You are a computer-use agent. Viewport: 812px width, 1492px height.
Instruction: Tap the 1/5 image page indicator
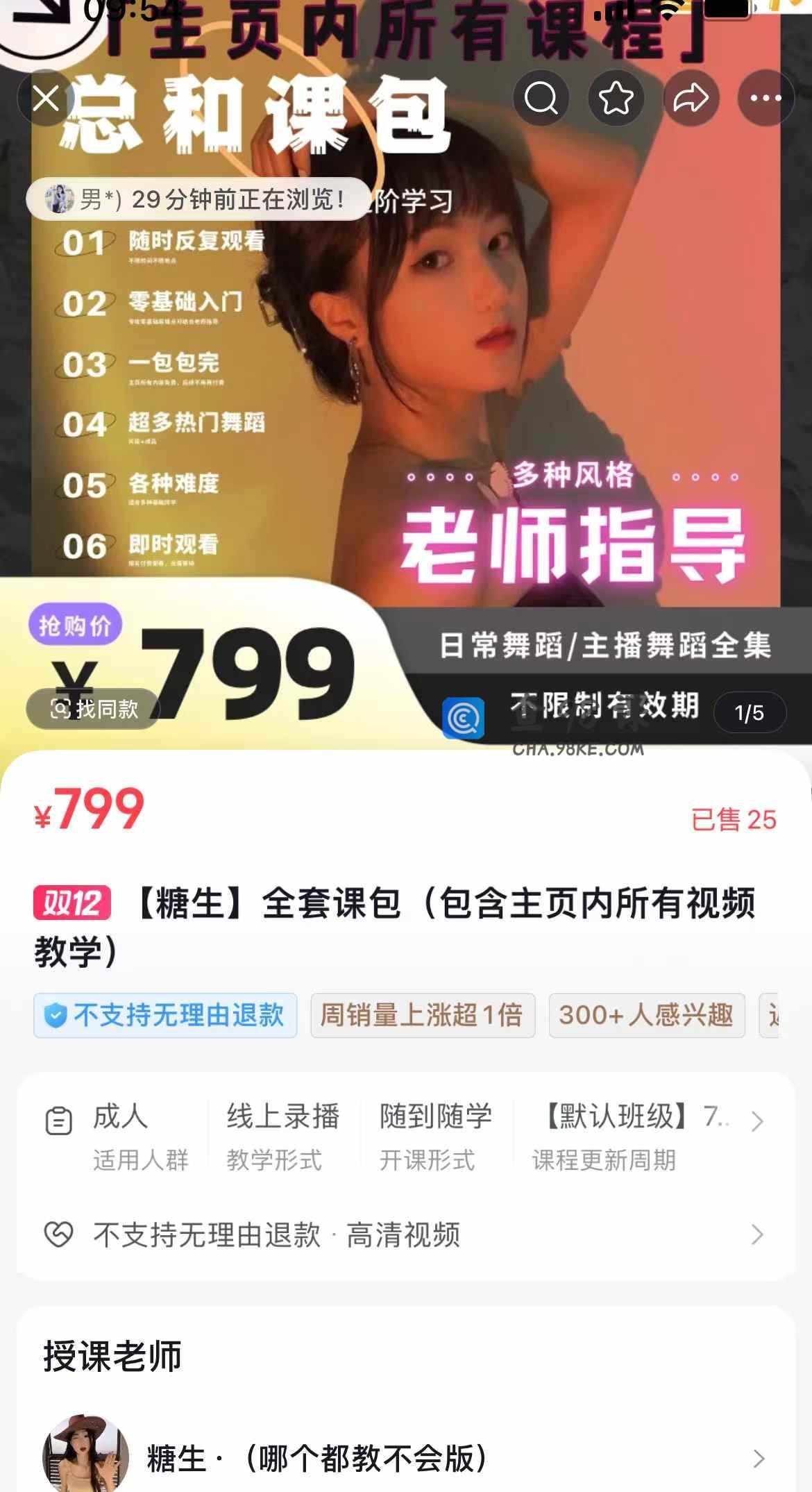[x=750, y=713]
